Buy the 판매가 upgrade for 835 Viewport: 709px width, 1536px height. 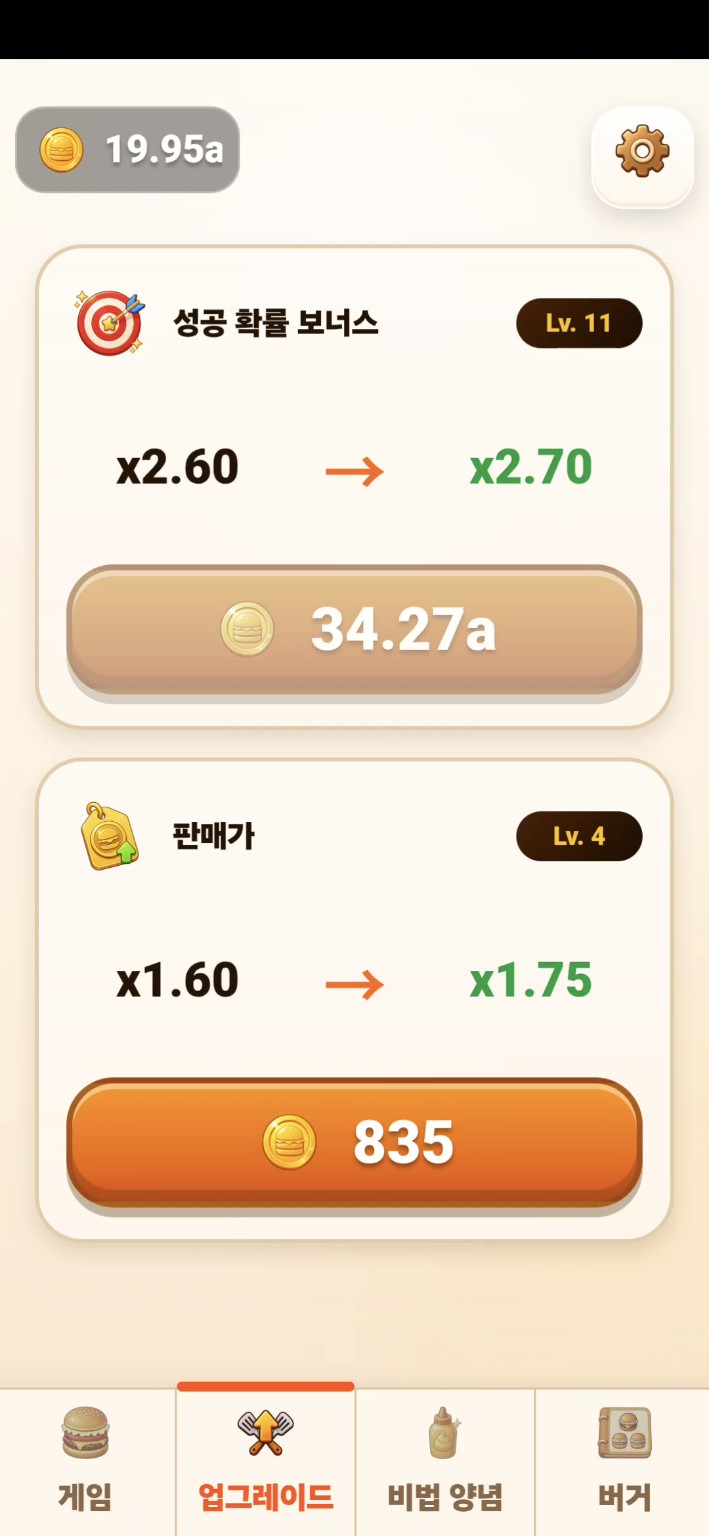[x=354, y=1142]
